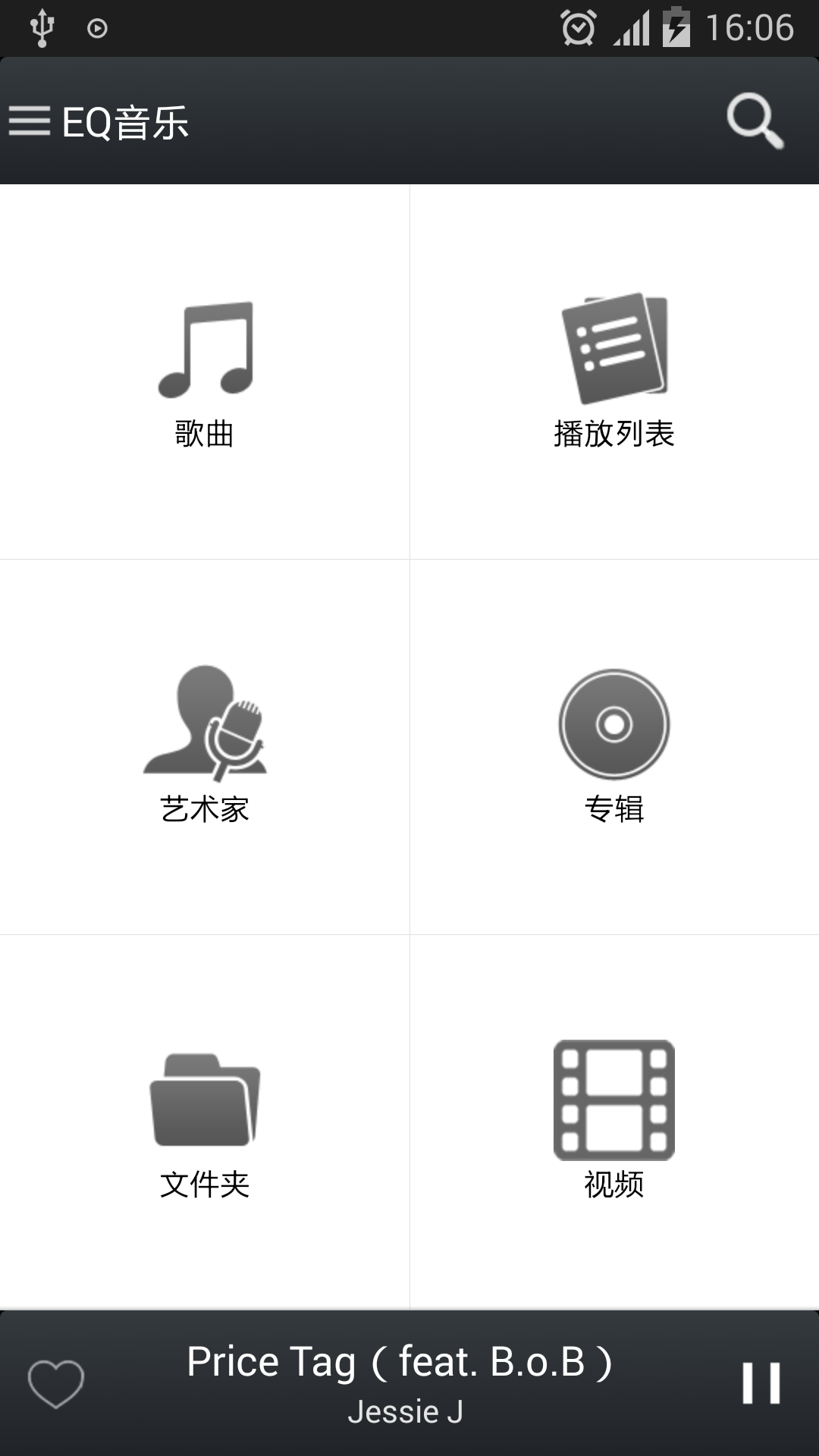819x1456 pixels.
Task: Click the playlist pages icon above 播放列表
Action: [614, 349]
